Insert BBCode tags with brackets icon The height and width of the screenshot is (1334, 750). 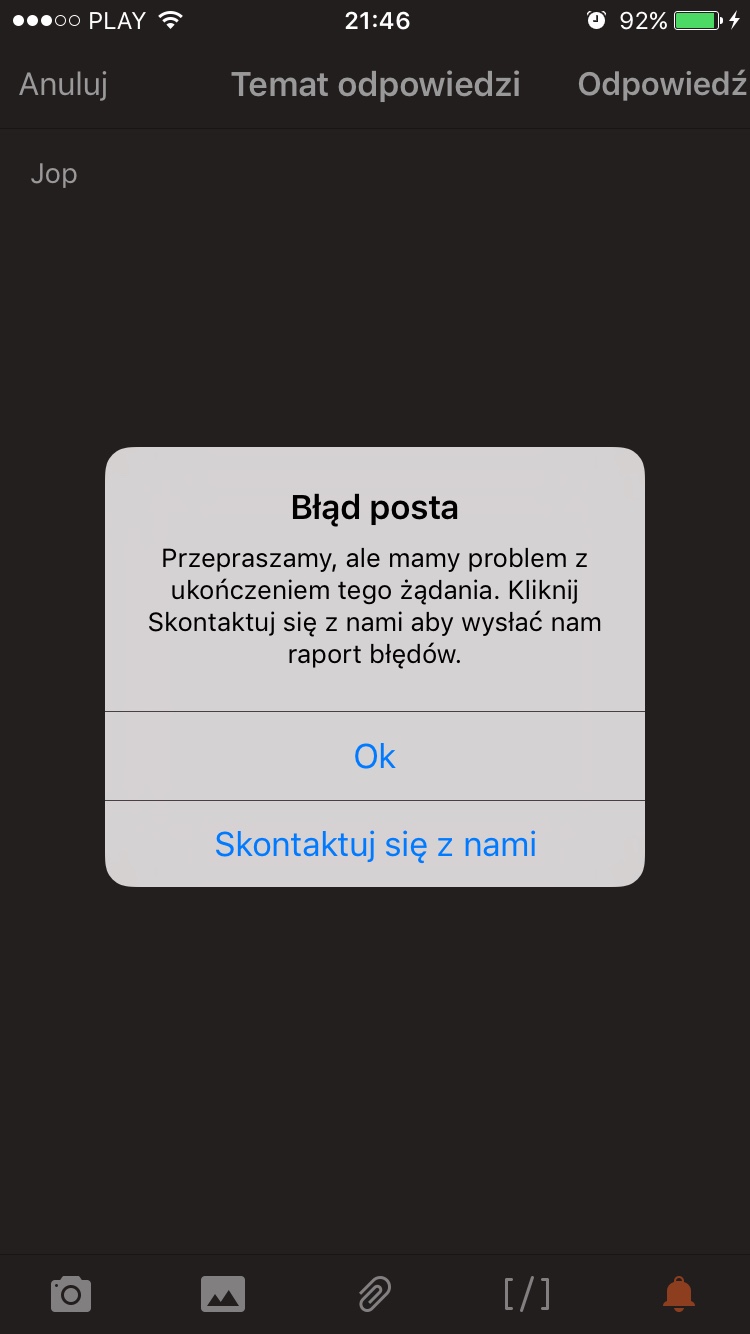[526, 1294]
